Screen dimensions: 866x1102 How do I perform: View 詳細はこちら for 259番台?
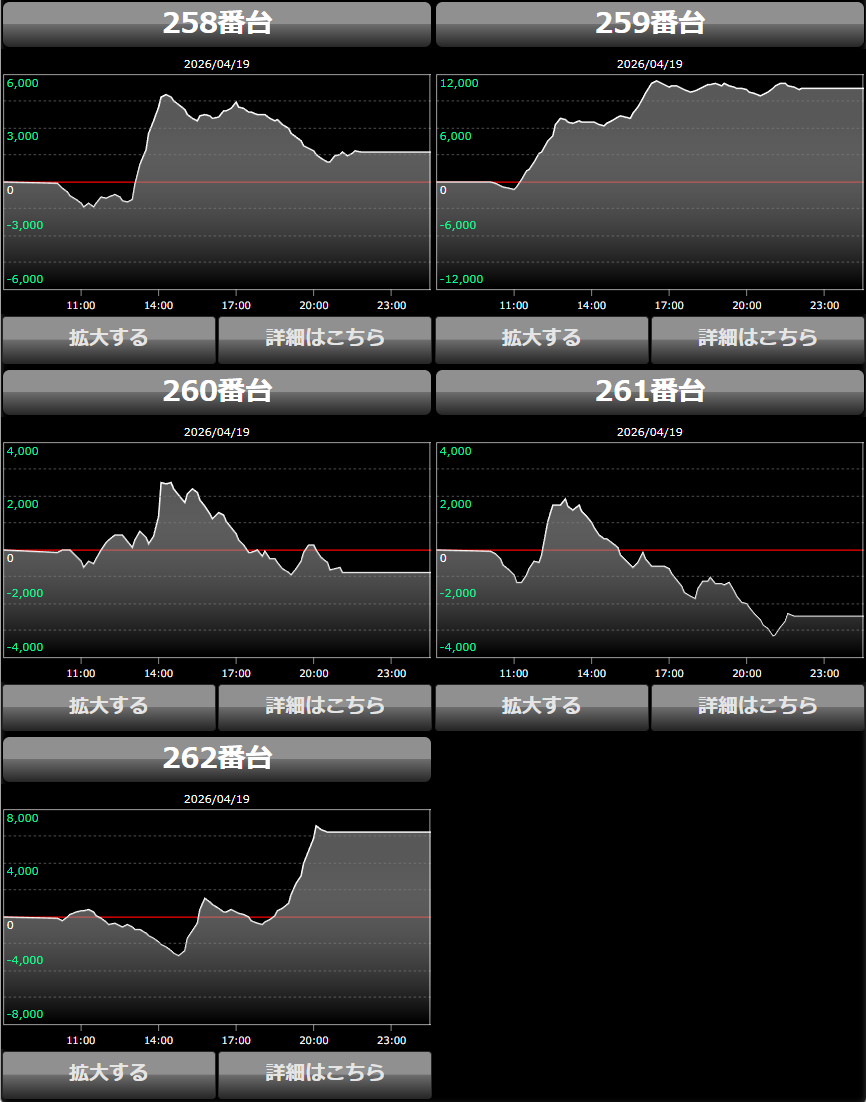[757, 339]
